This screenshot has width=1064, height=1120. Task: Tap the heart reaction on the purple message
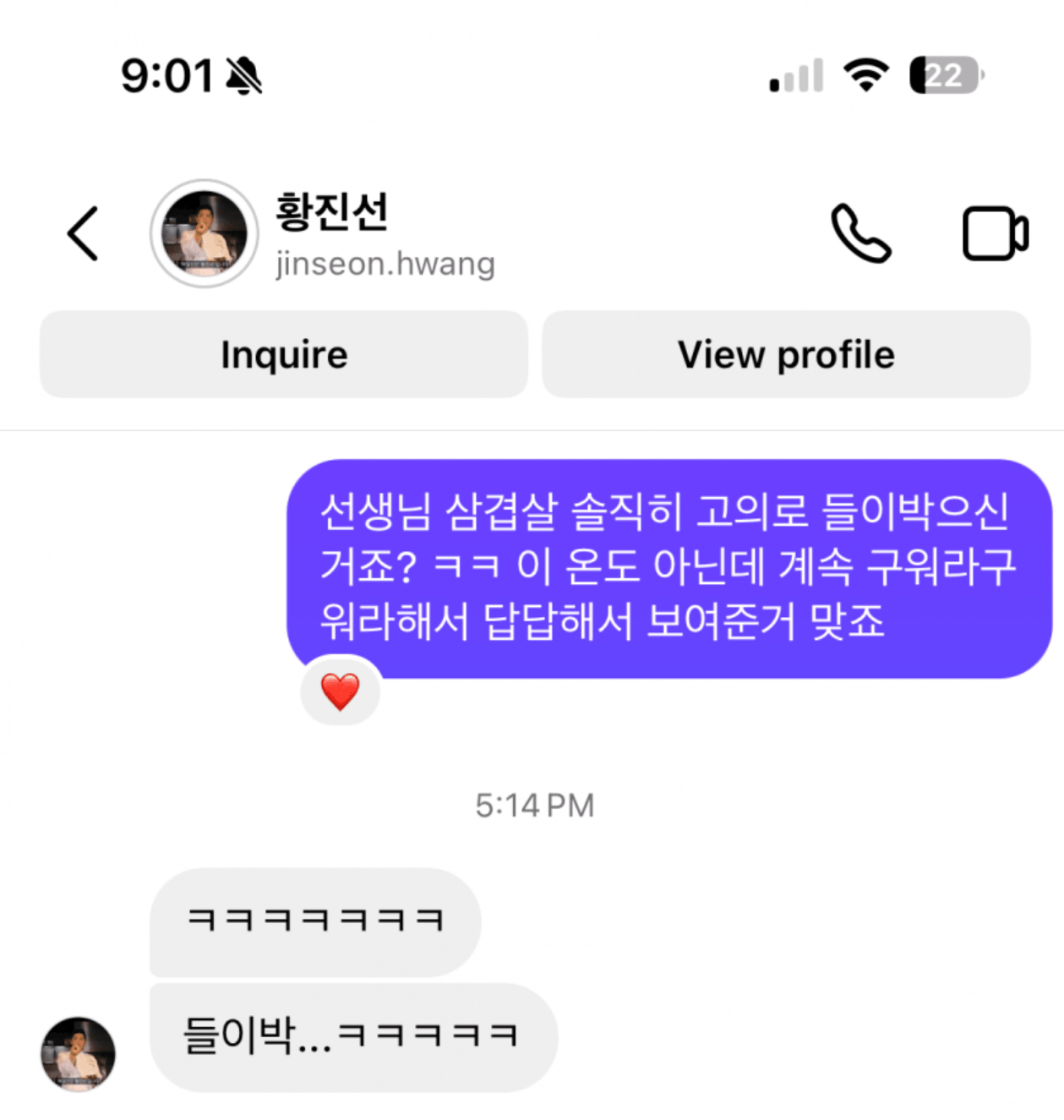(341, 691)
